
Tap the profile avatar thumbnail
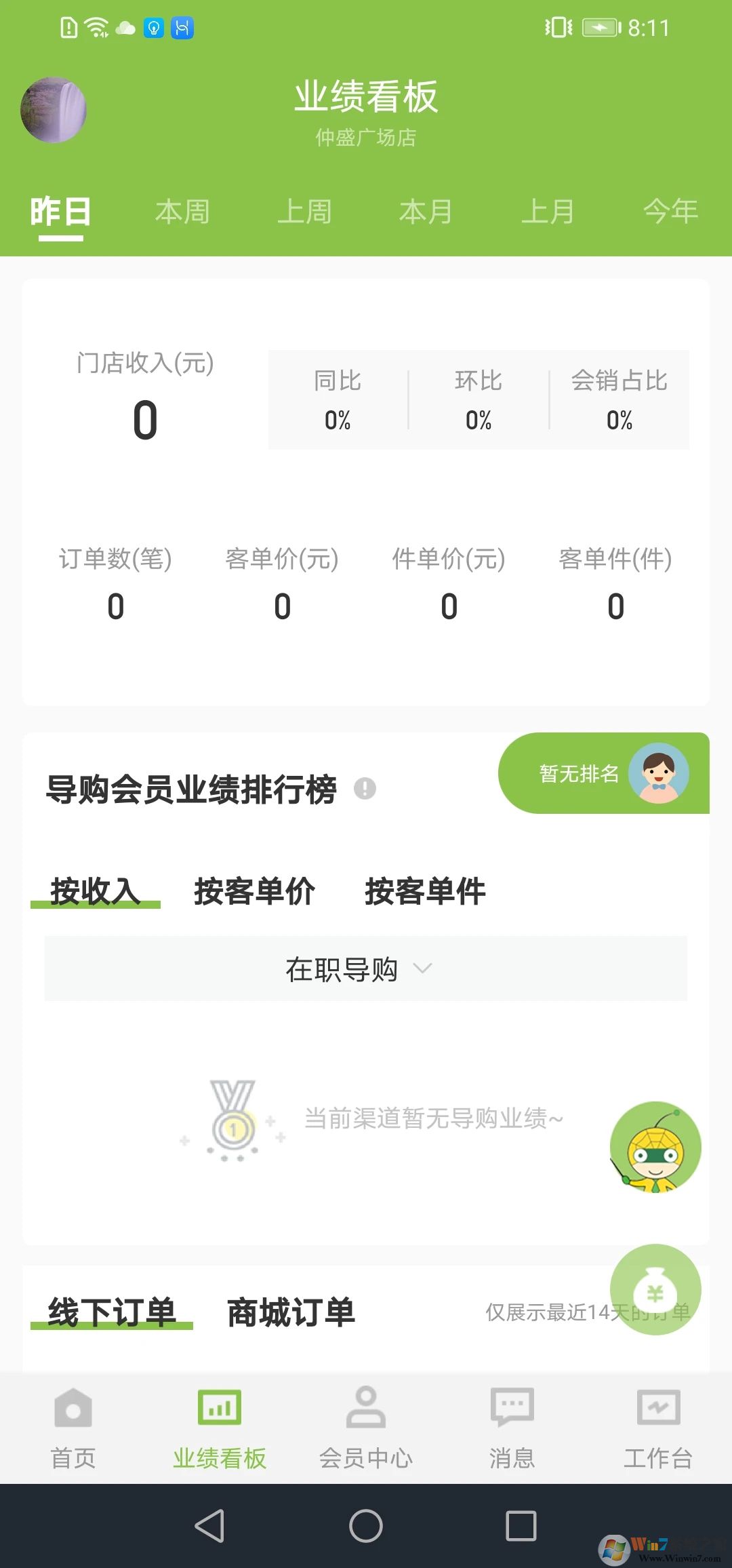(x=54, y=110)
